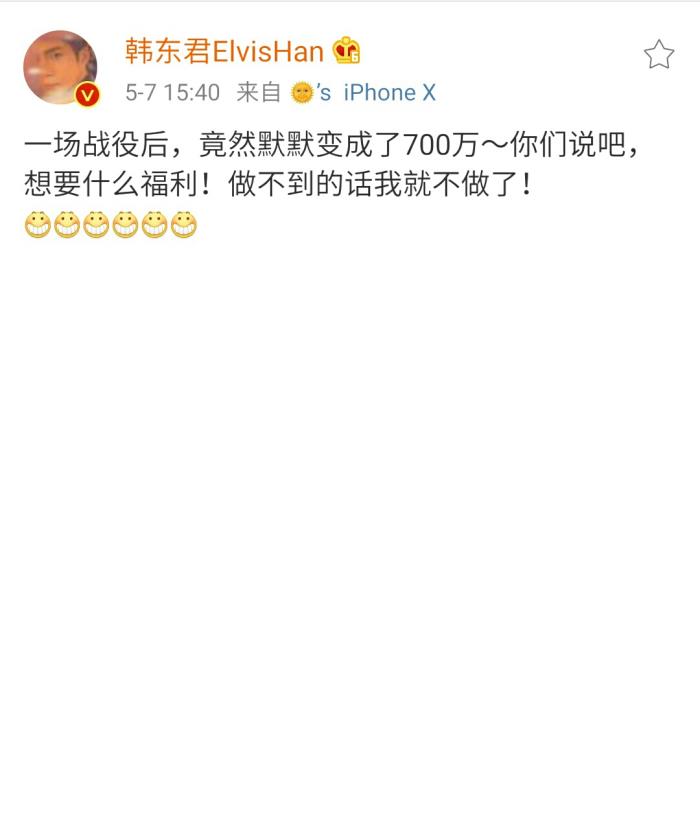Viewport: 700px width, 819px height.
Task: Tap the username 韩东君ElvisHan
Action: click(x=224, y=50)
